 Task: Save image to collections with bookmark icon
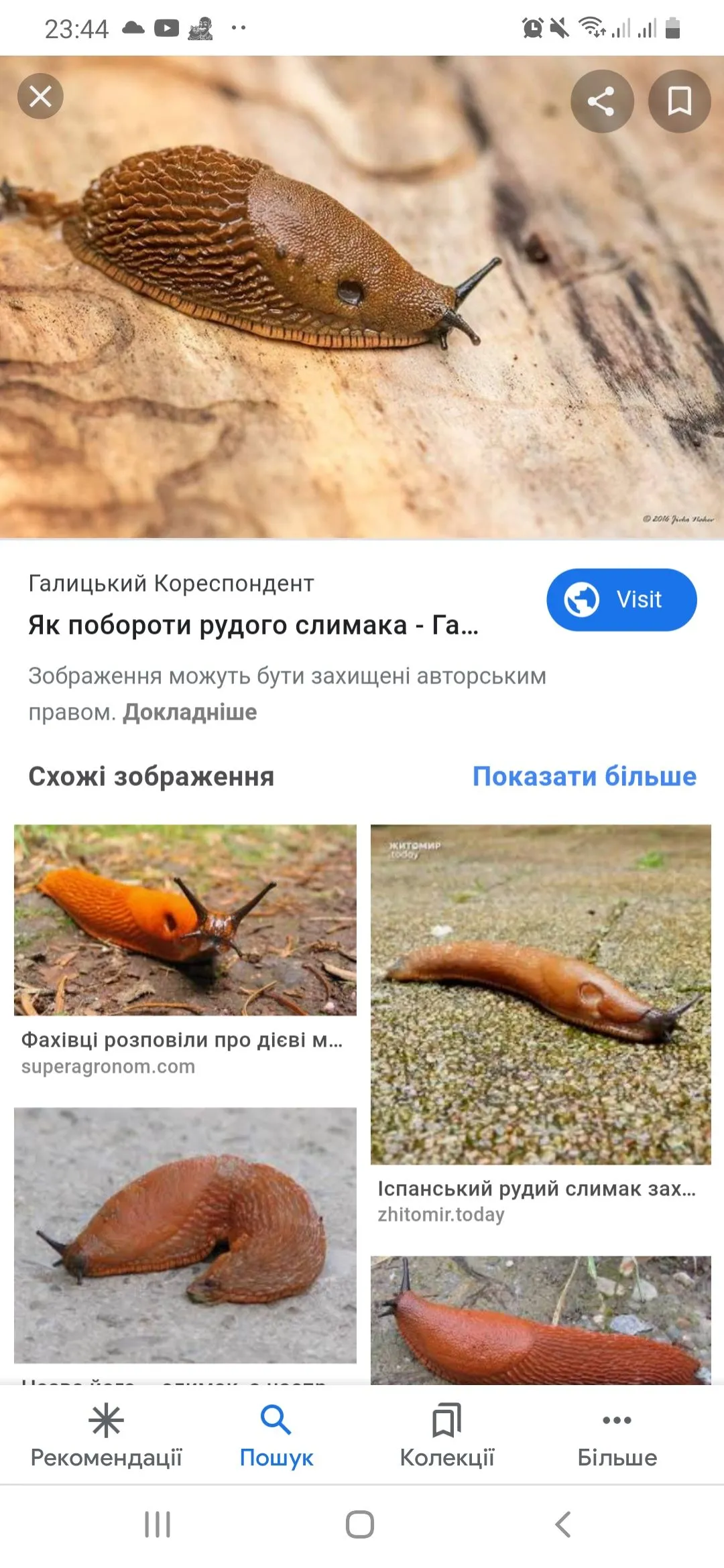pos(679,101)
